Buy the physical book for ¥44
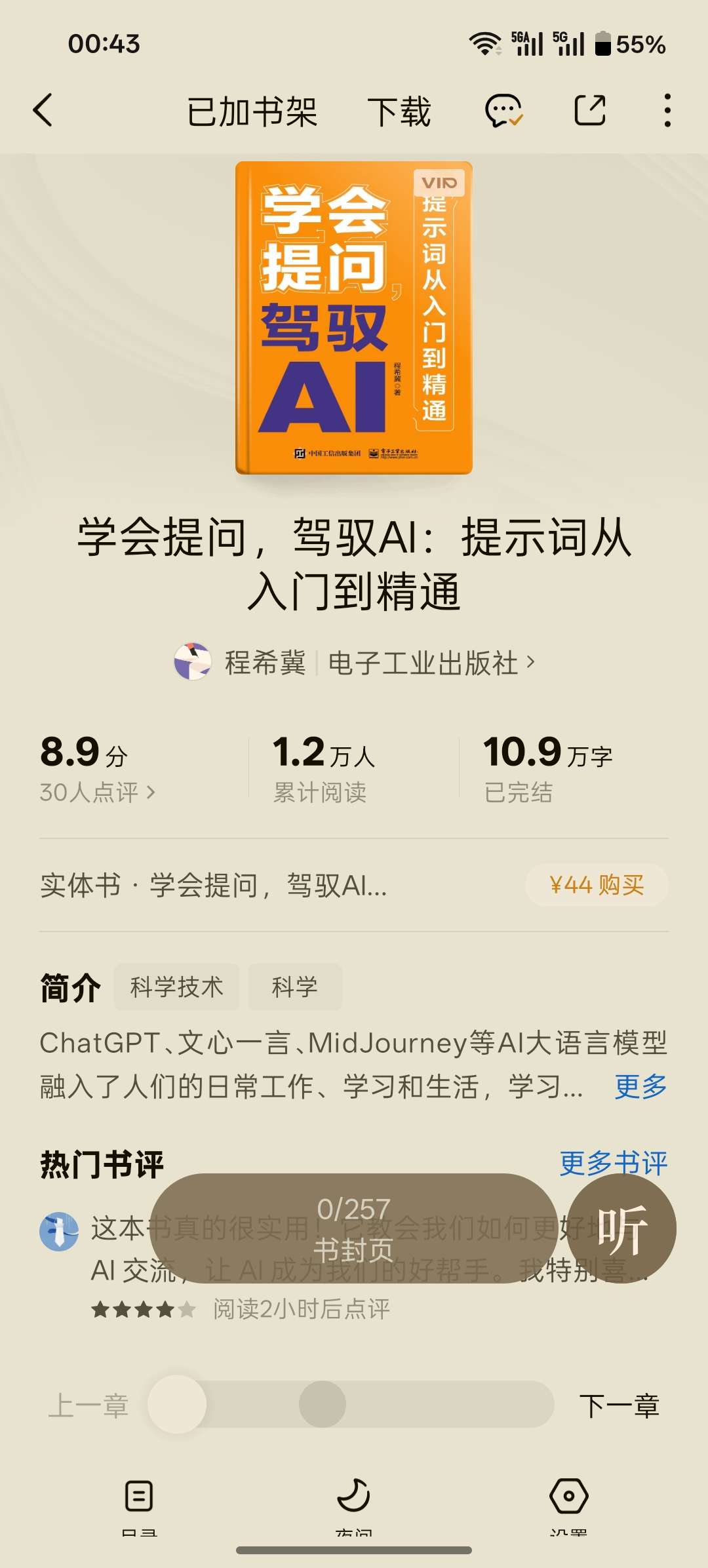 pyautogui.click(x=596, y=885)
